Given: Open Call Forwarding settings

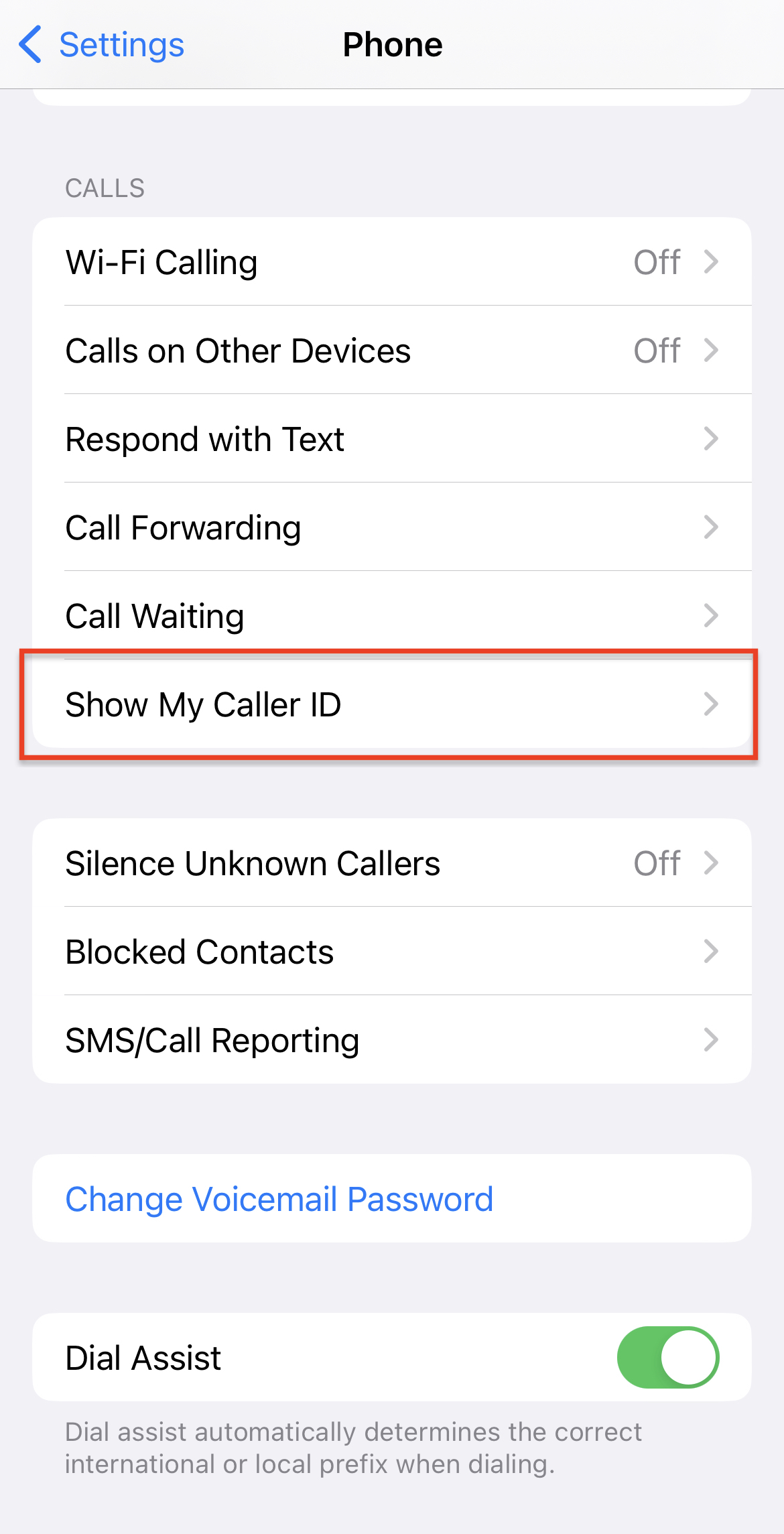Looking at the screenshot, I should coord(391,527).
